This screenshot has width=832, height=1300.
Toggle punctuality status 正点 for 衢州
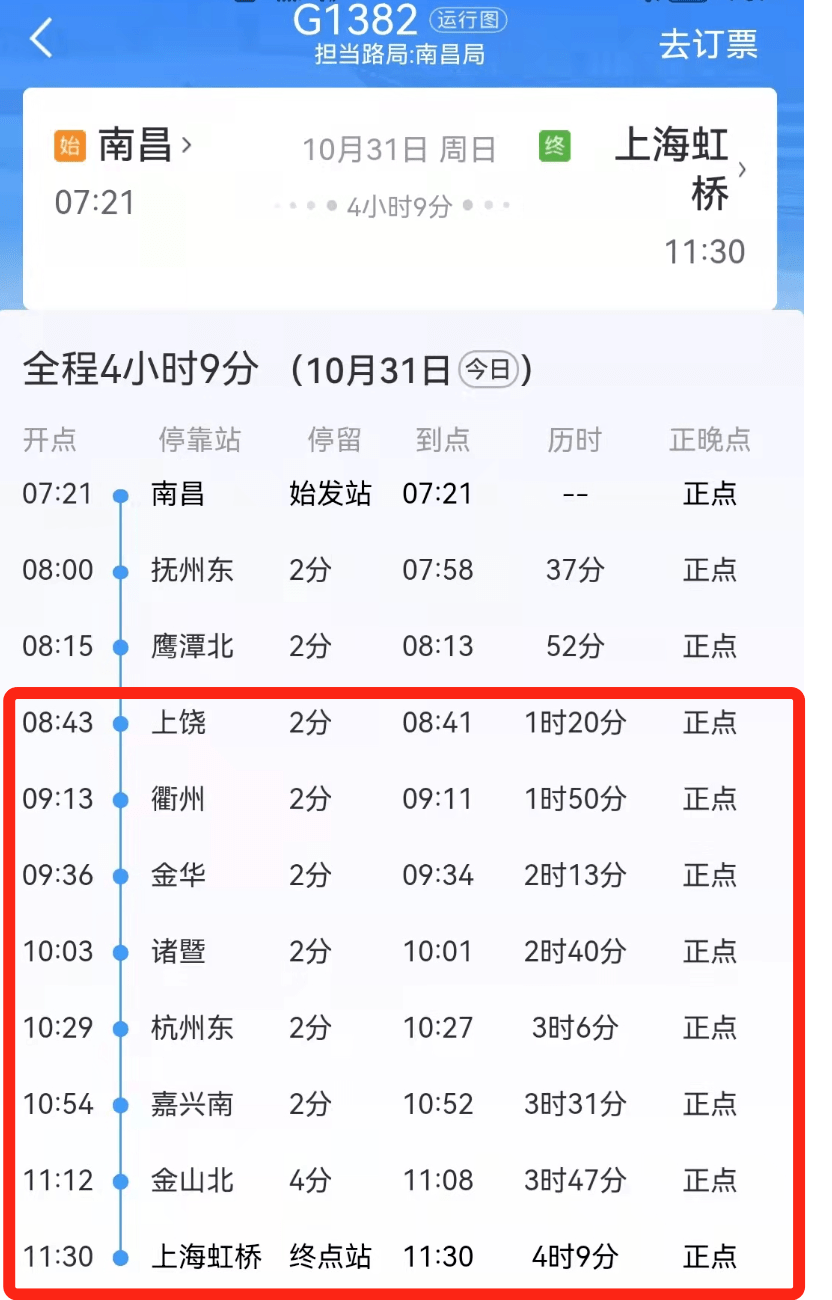point(709,799)
